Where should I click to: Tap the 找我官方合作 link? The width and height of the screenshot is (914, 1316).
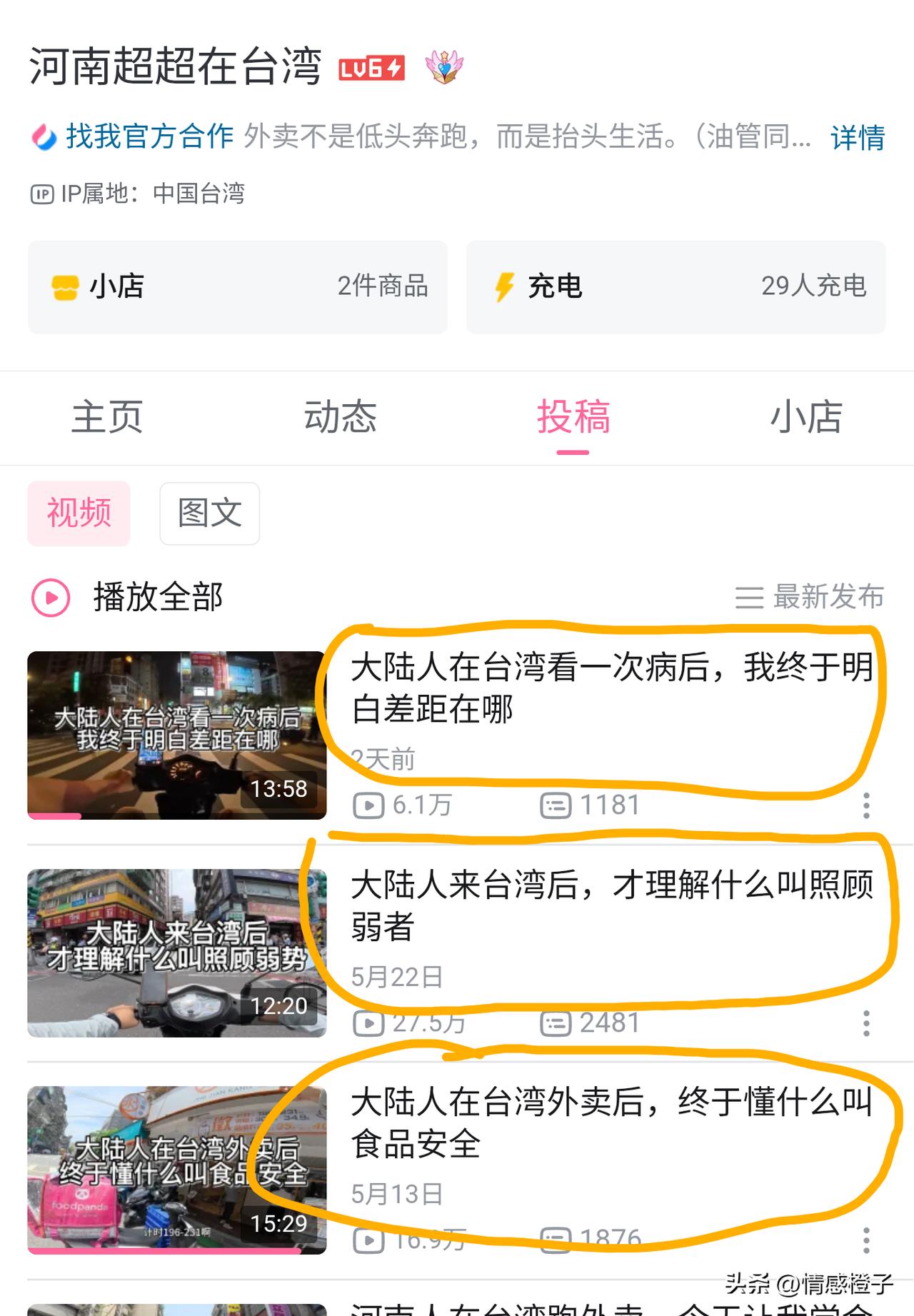[149, 136]
